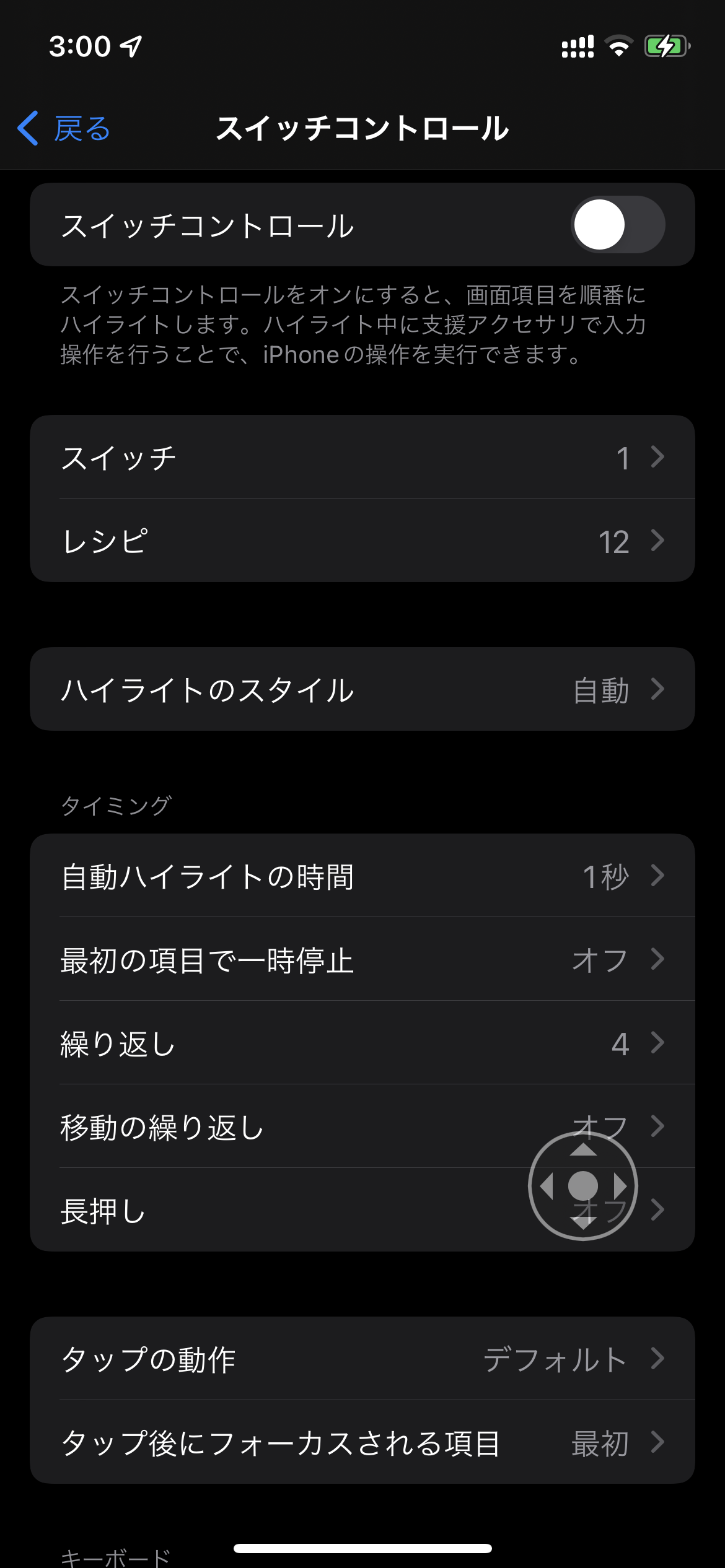Image resolution: width=725 pixels, height=1568 pixels.
Task: Turn on Switch Control using its toggle
Action: [x=620, y=225]
